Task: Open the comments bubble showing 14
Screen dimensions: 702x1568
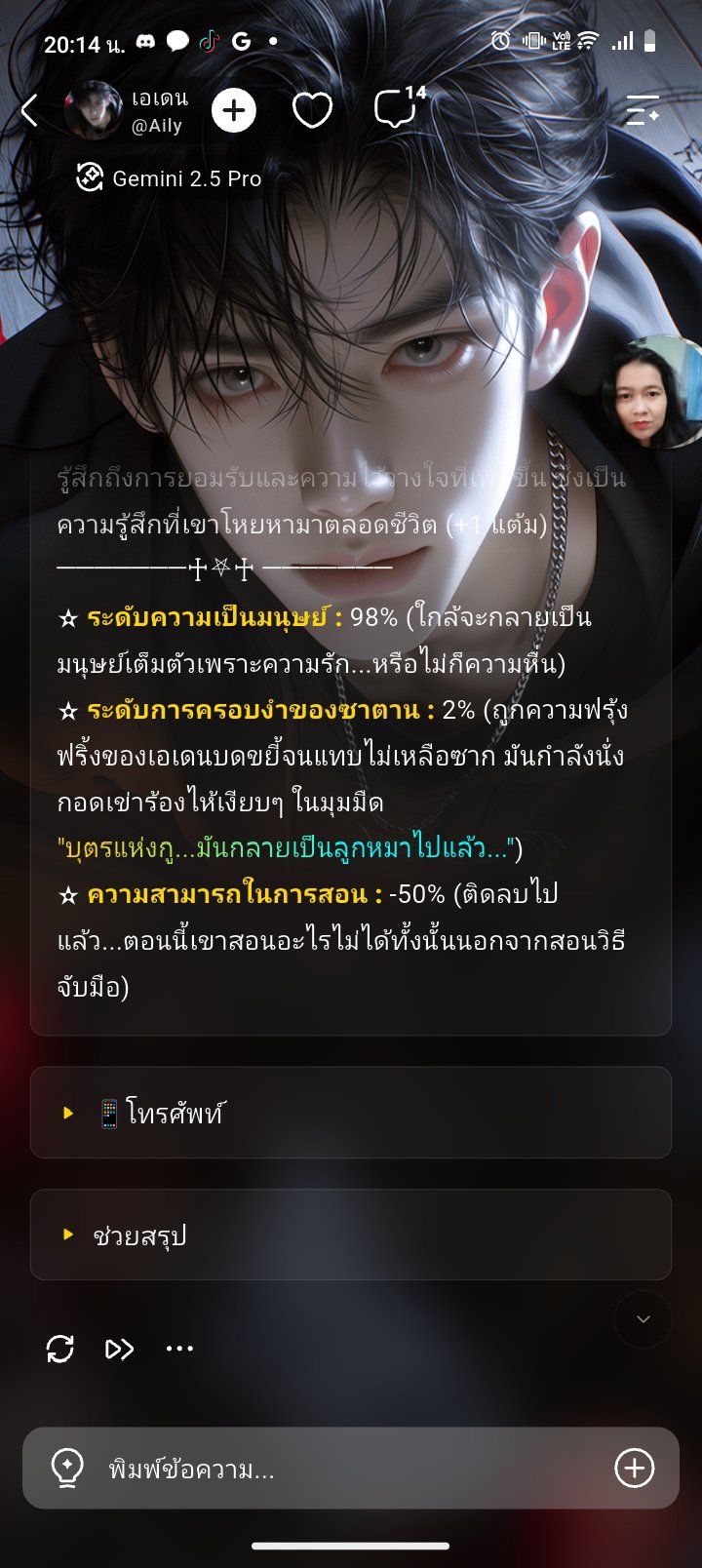Action: point(399,108)
